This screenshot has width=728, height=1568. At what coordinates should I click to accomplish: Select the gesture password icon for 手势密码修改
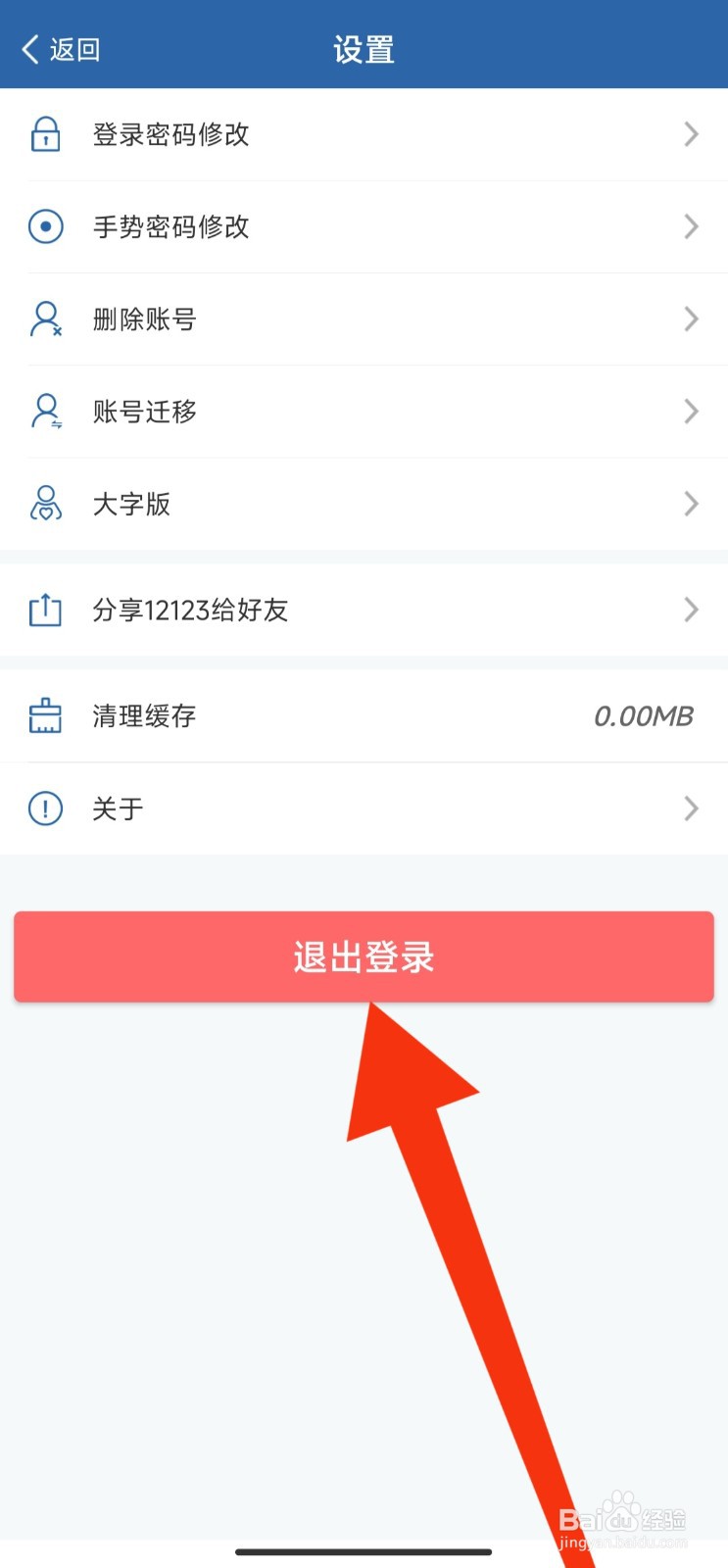coord(45,226)
